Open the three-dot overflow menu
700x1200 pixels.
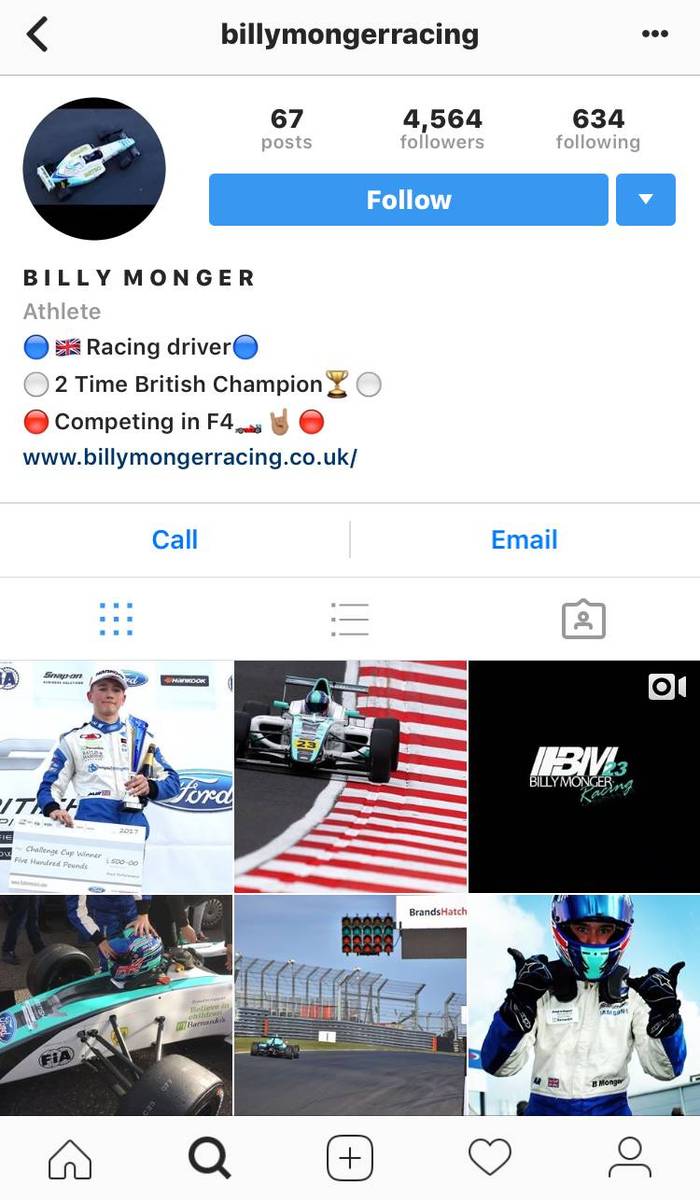point(654,35)
